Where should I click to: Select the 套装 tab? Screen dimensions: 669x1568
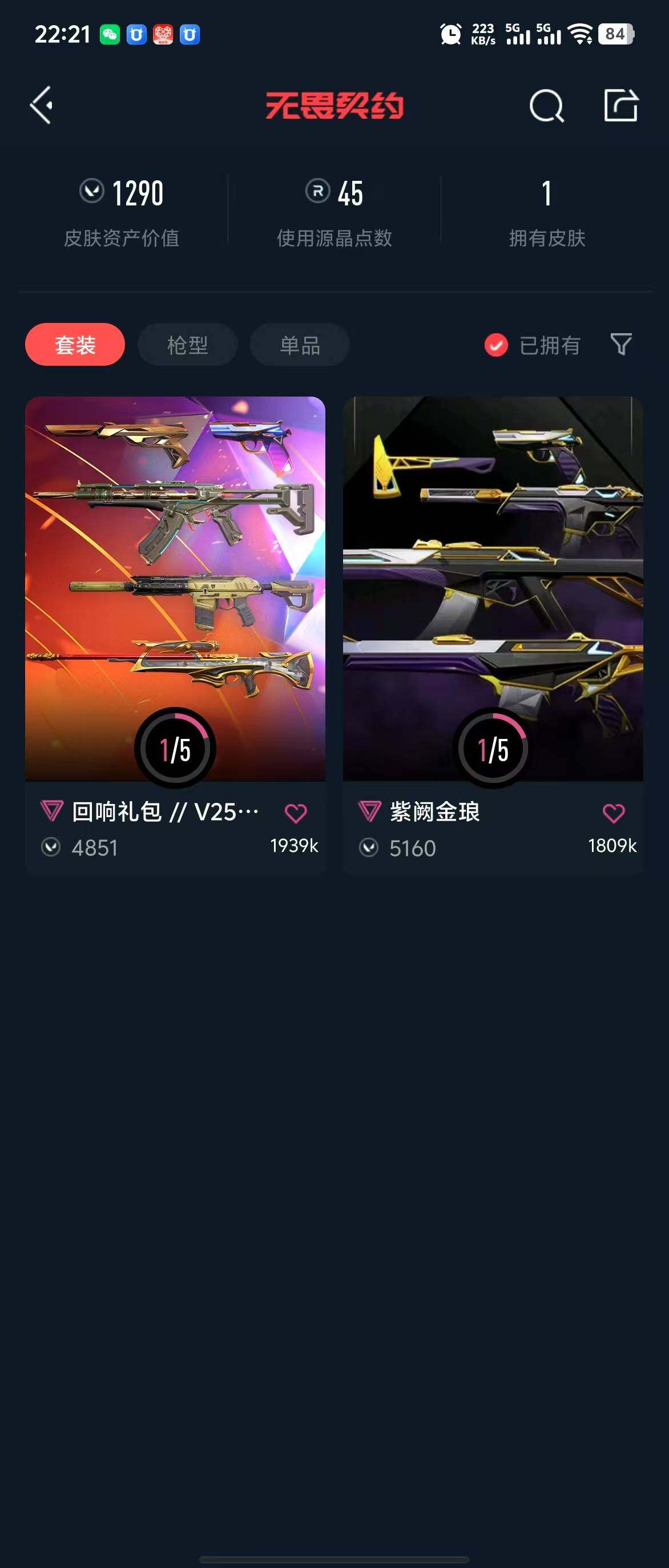(75, 345)
